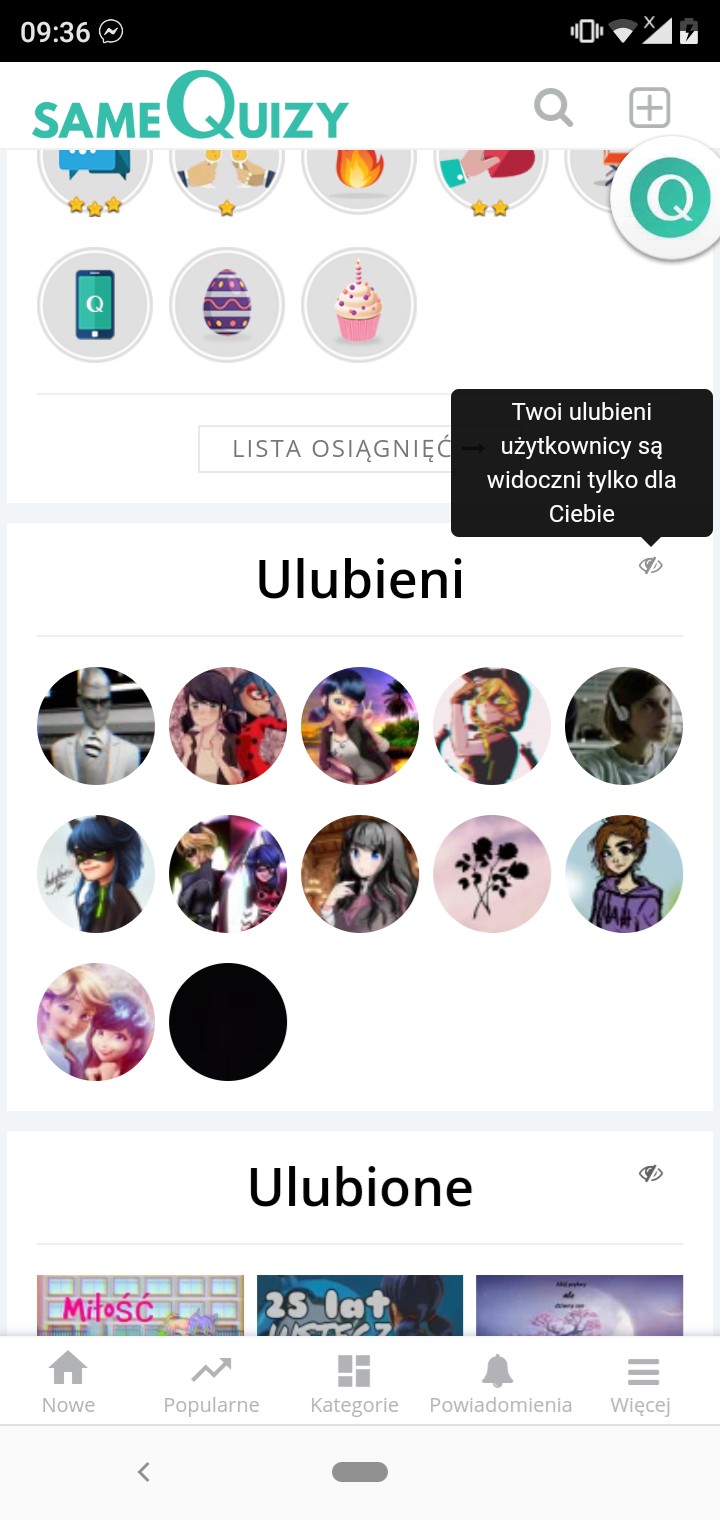
Task: Open favorite user with headphones avatar
Action: 624,726
